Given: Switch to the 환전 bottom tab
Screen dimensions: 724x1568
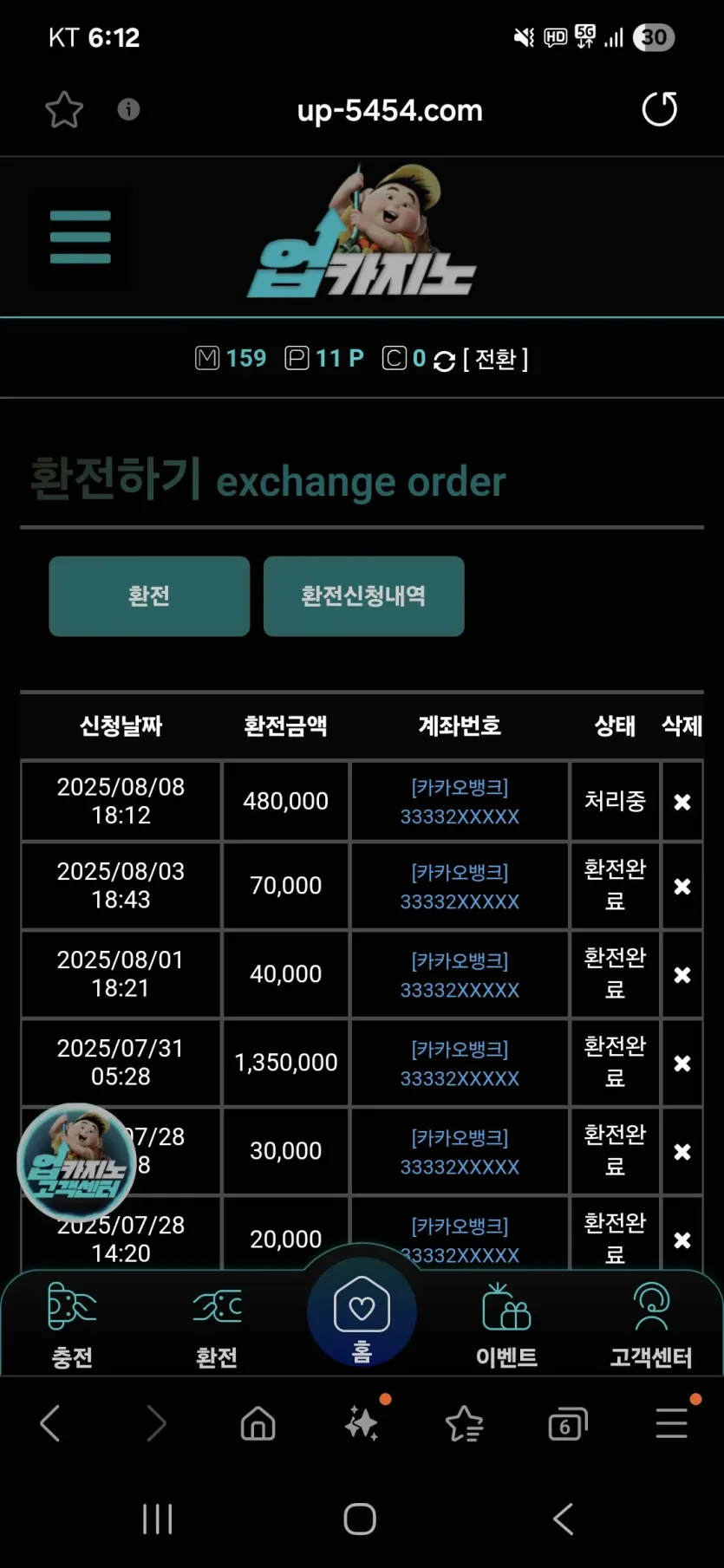Looking at the screenshot, I should [217, 1325].
